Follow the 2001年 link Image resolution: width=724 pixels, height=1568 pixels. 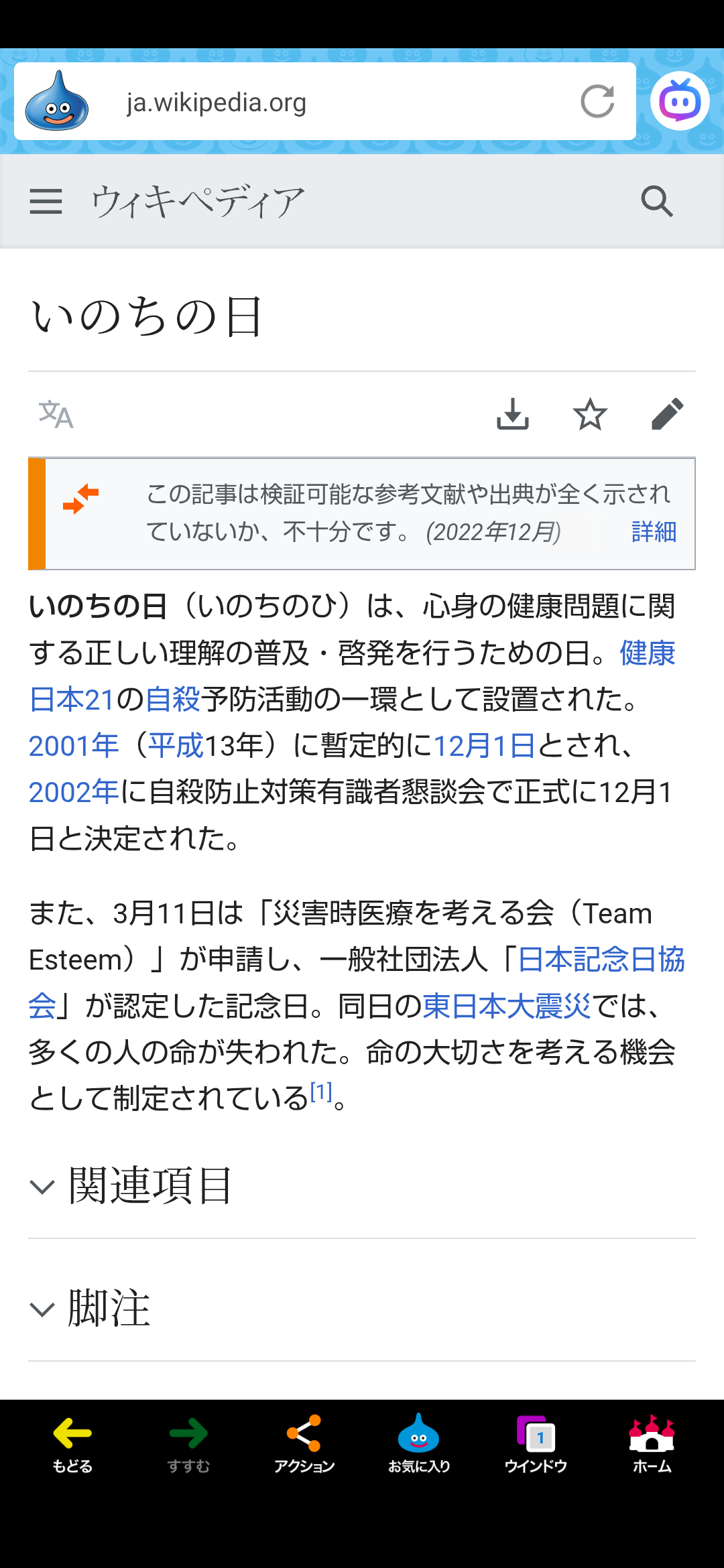click(74, 746)
